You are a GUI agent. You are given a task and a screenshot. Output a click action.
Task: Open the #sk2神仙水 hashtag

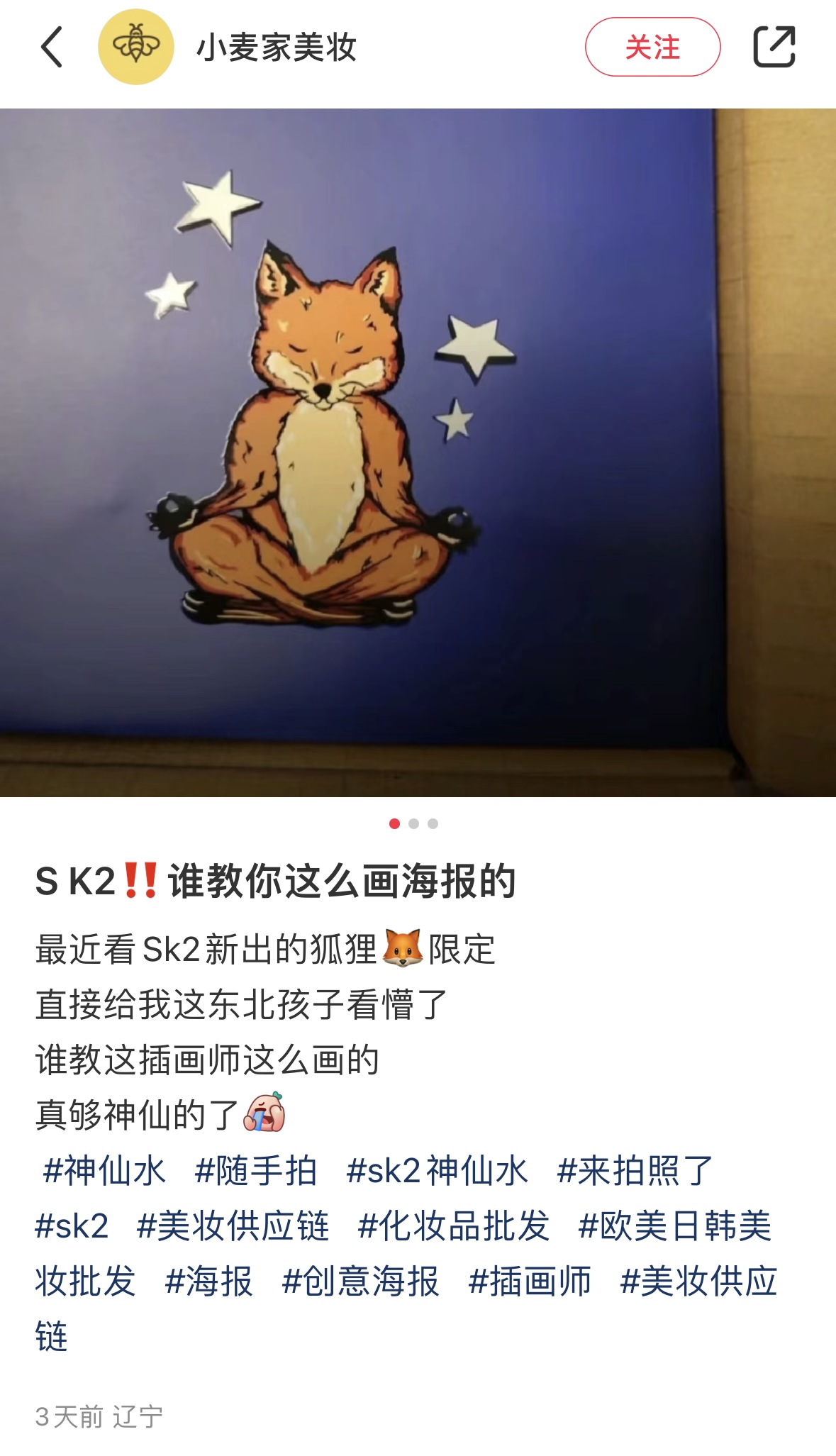[x=437, y=1171]
